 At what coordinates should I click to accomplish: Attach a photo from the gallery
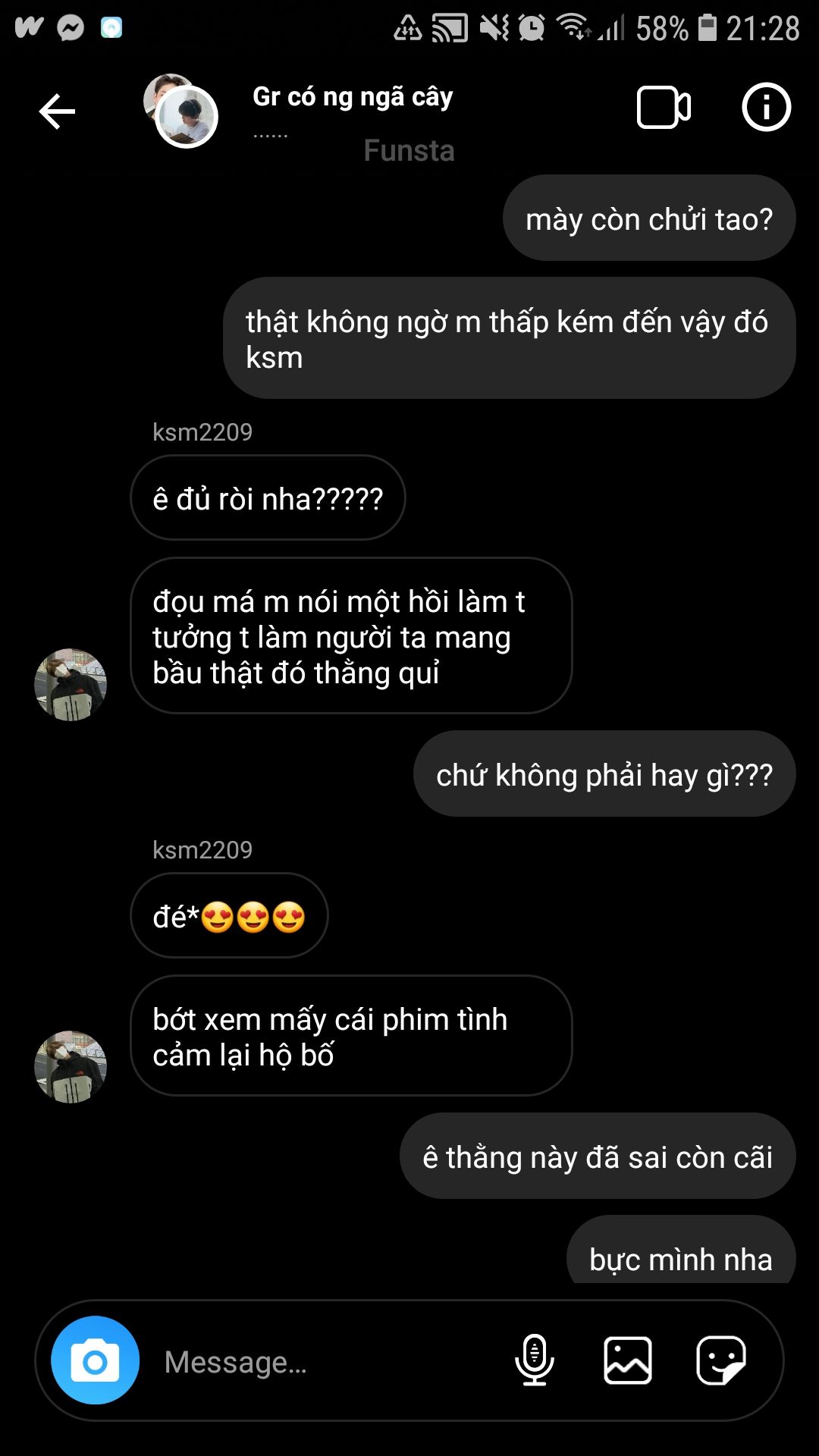click(627, 1360)
